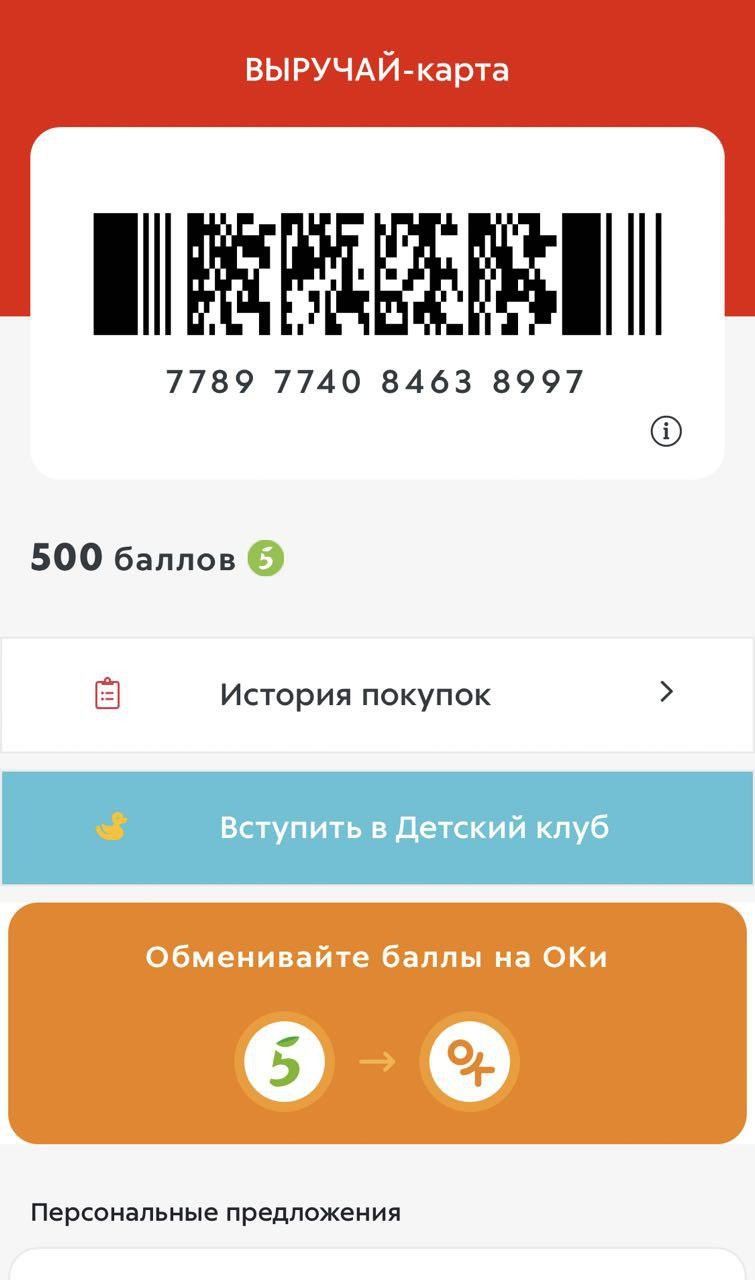This screenshot has height=1280, width=755.
Task: Join the Детский клуб
Action: click(x=377, y=828)
